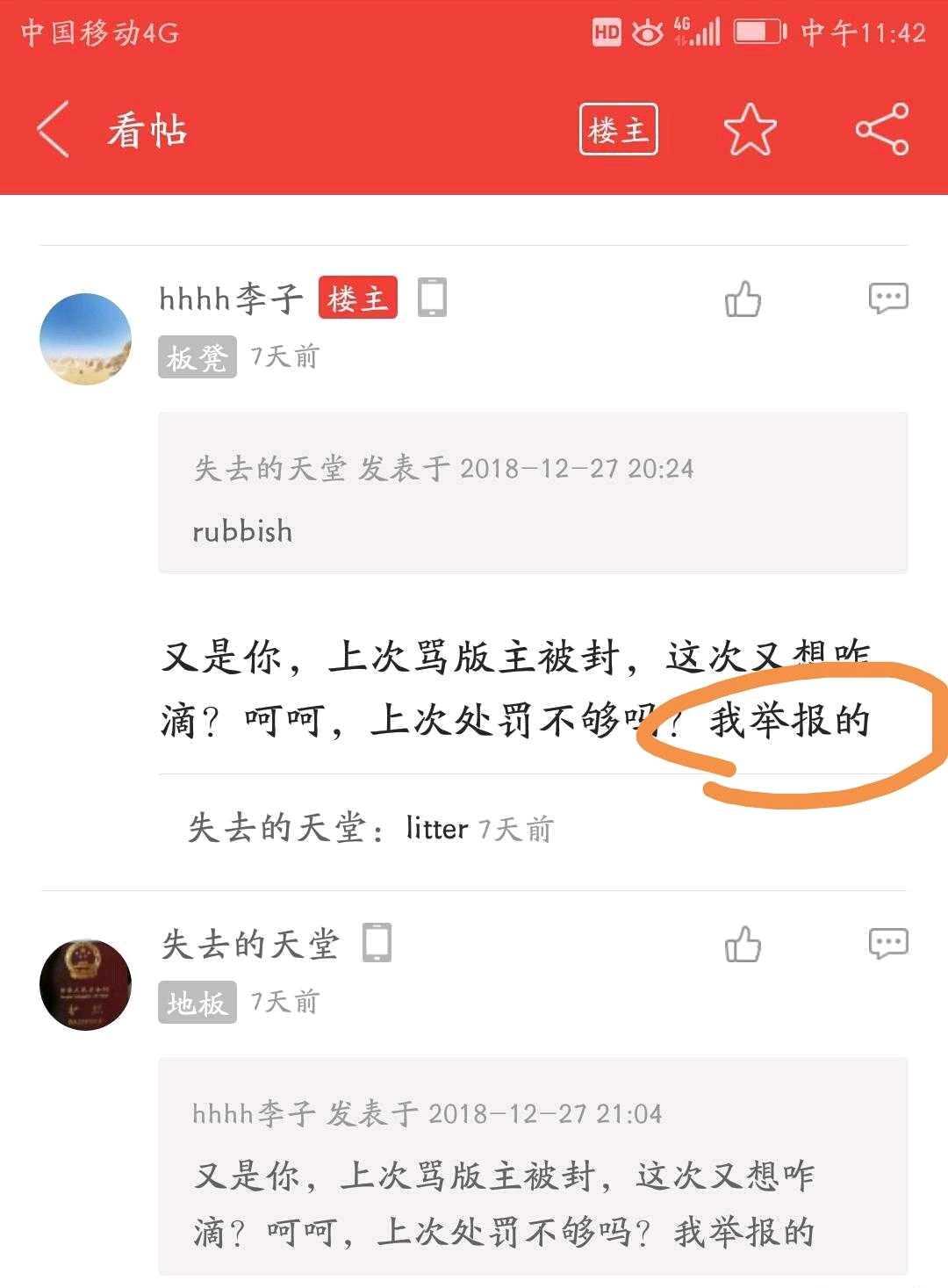Open username hhhh李子 on the 板凳 post

231,299
